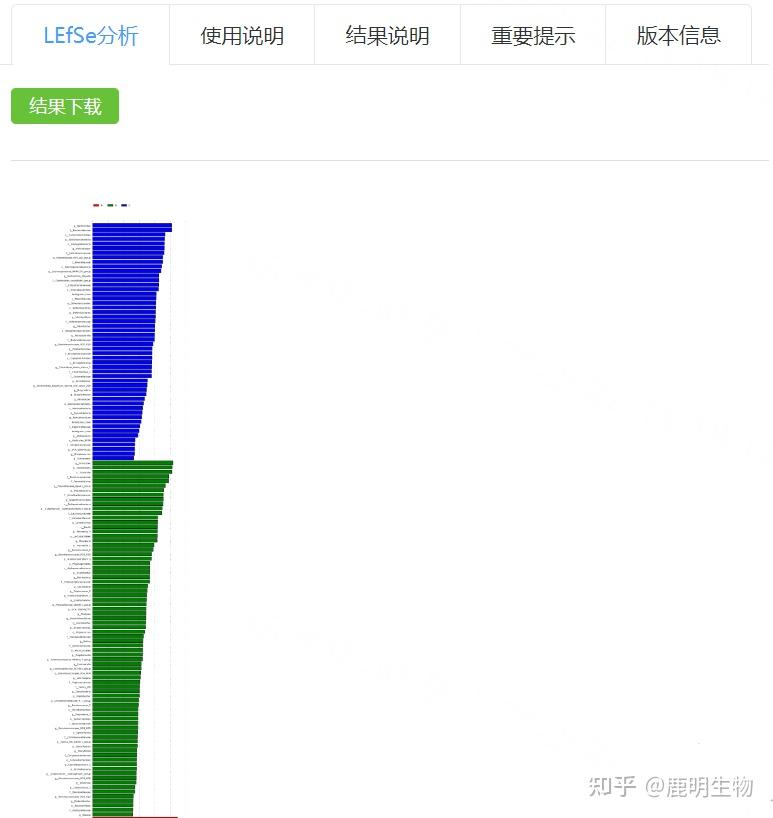Click the green 结果下载 download button

(65, 105)
